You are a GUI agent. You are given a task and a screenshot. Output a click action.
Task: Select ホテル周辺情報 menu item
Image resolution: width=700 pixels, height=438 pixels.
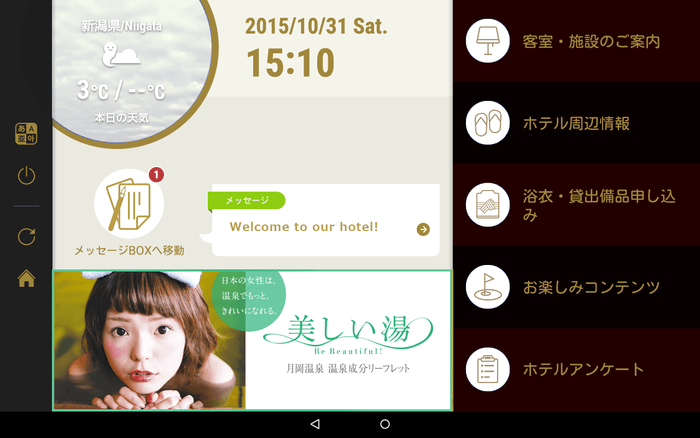point(576,124)
